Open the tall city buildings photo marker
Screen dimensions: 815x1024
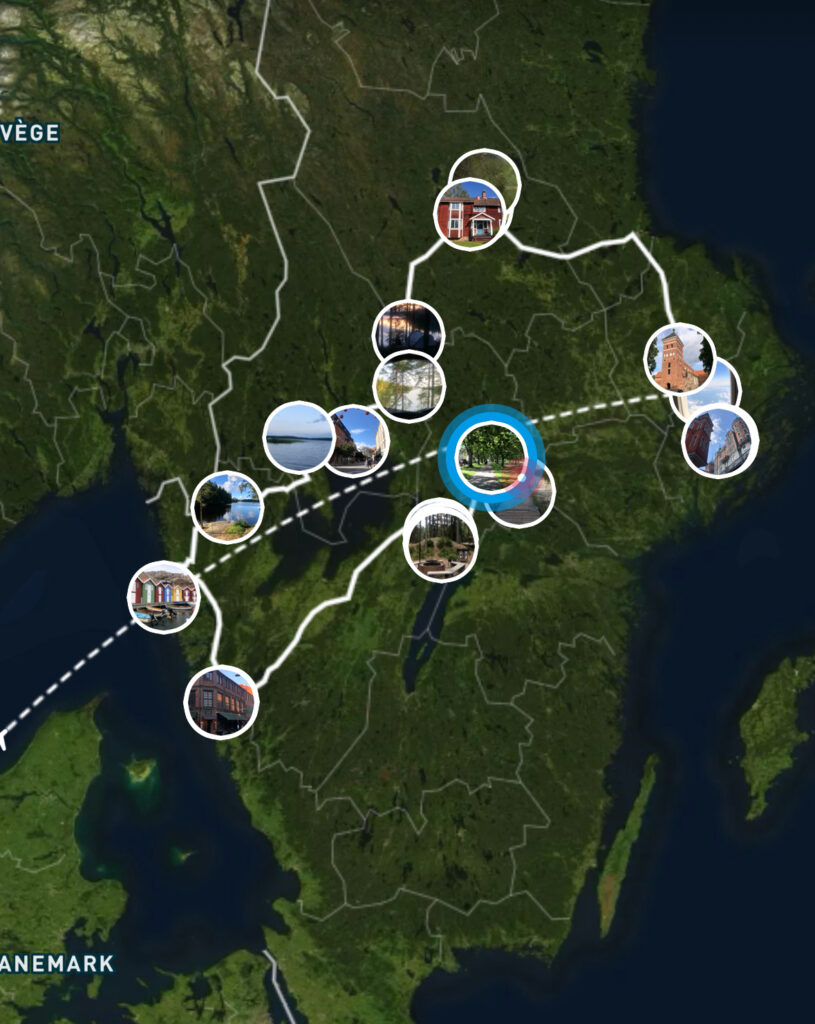pos(720,441)
